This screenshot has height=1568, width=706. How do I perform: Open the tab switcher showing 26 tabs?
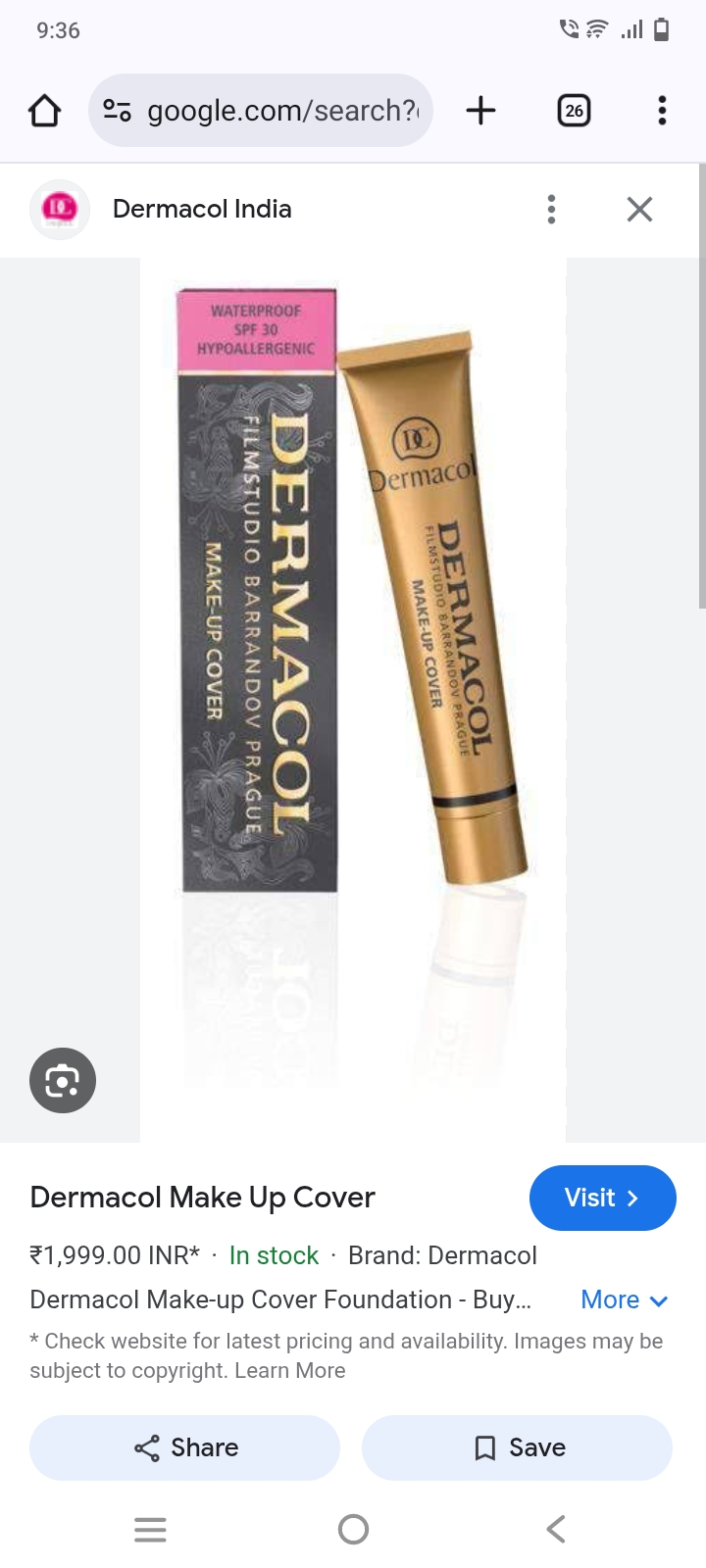(x=574, y=111)
